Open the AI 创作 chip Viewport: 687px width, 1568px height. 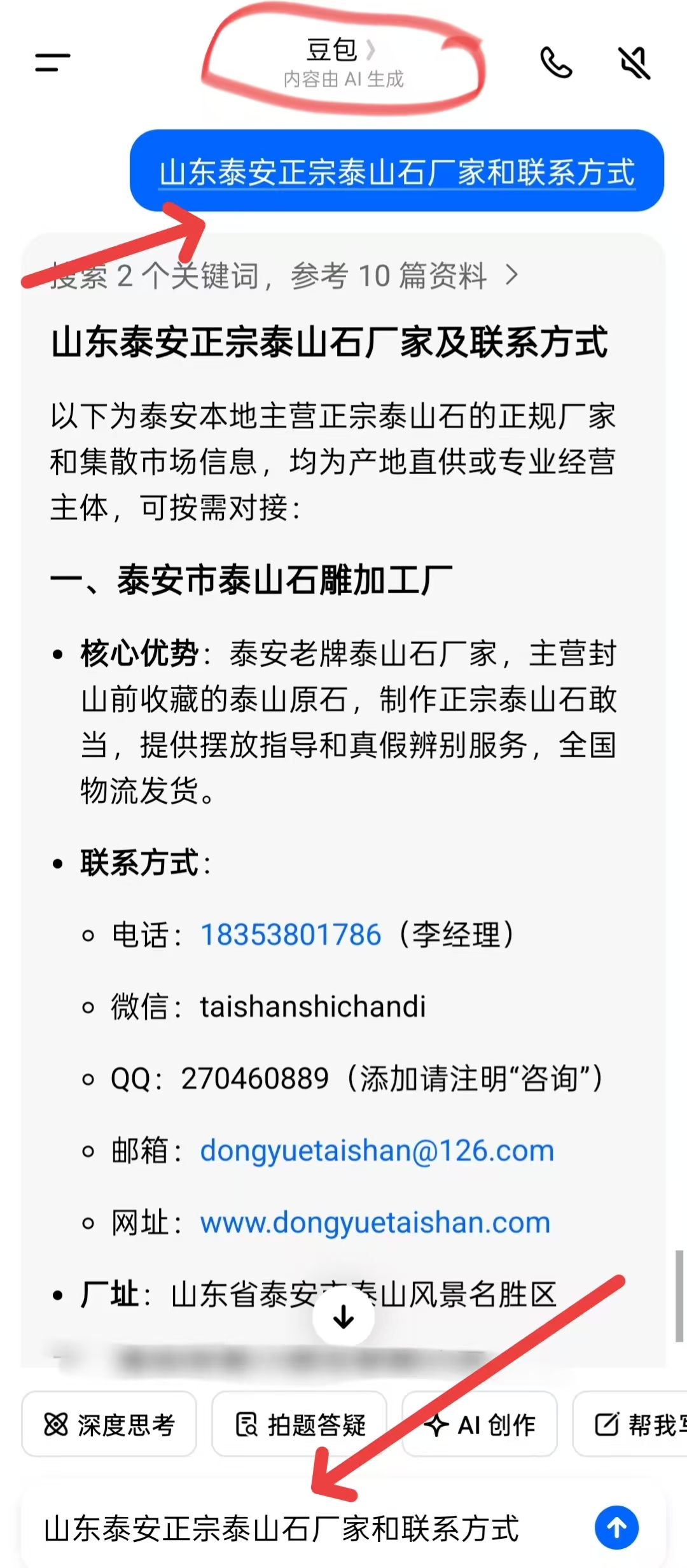480,1425
